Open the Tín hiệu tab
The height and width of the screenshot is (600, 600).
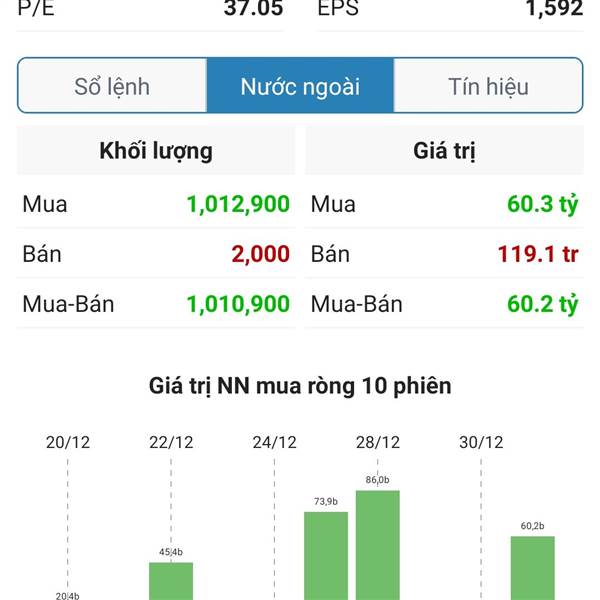[x=488, y=86]
